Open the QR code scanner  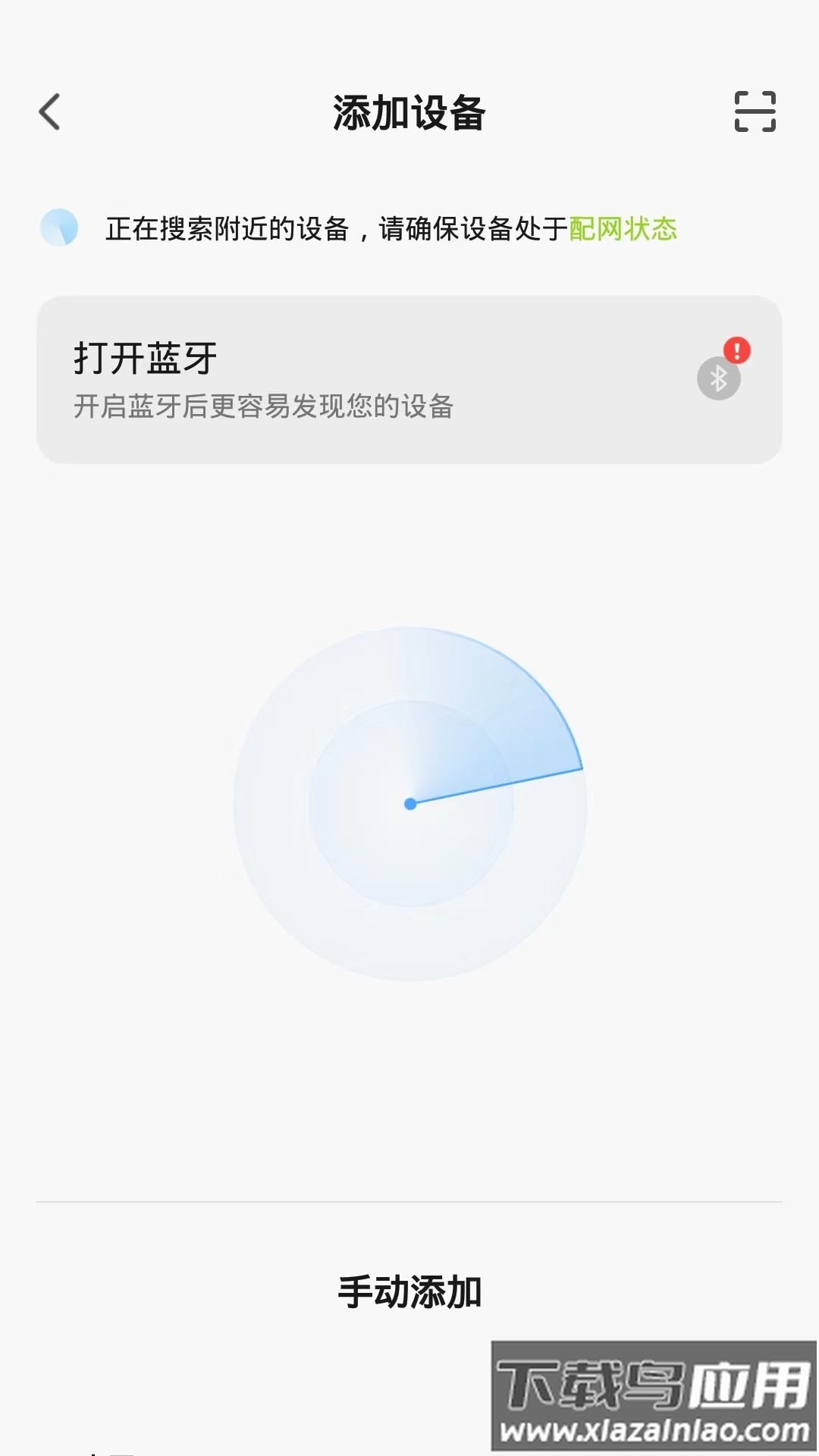755,111
